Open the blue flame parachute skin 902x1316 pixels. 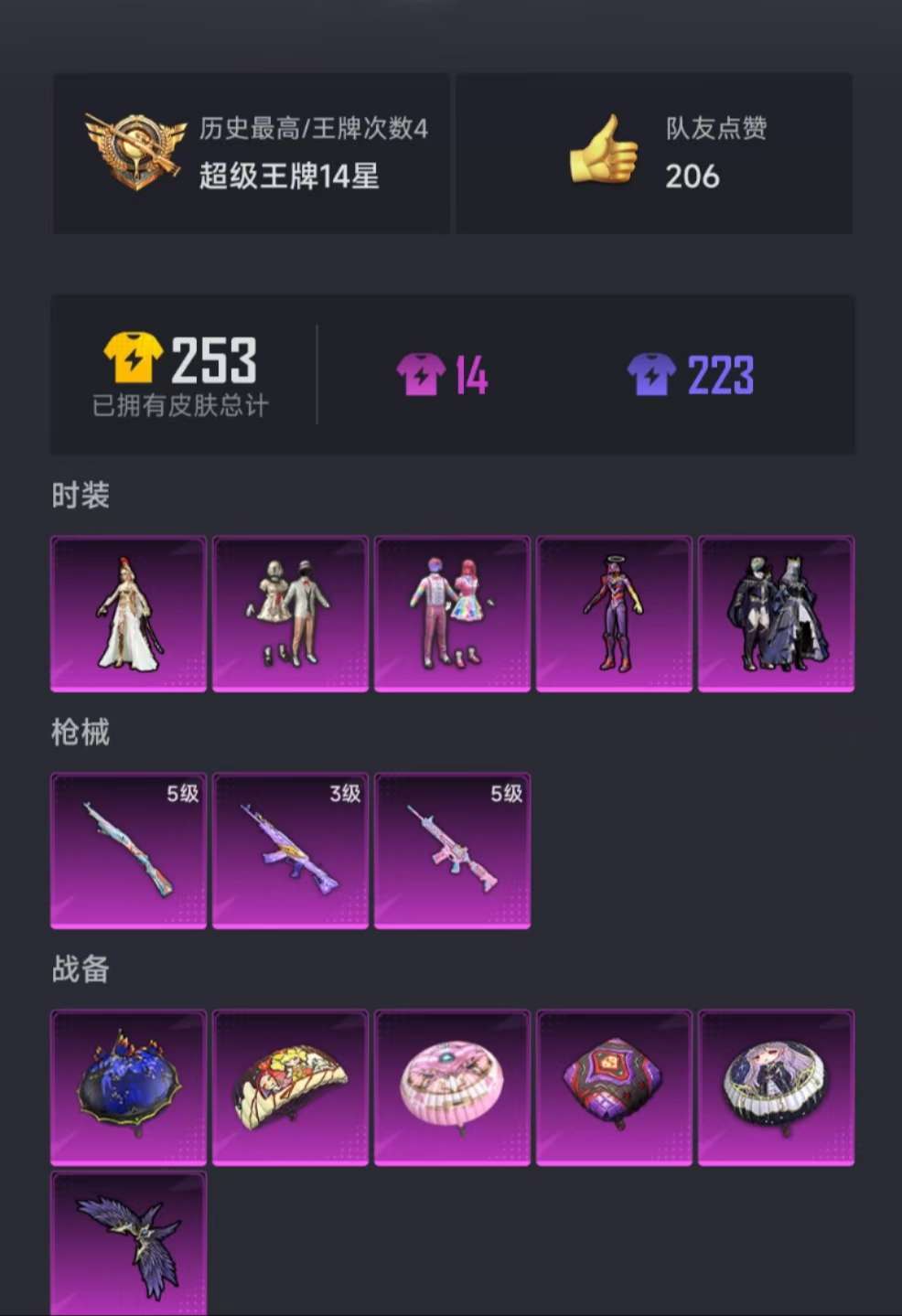coord(128,1087)
